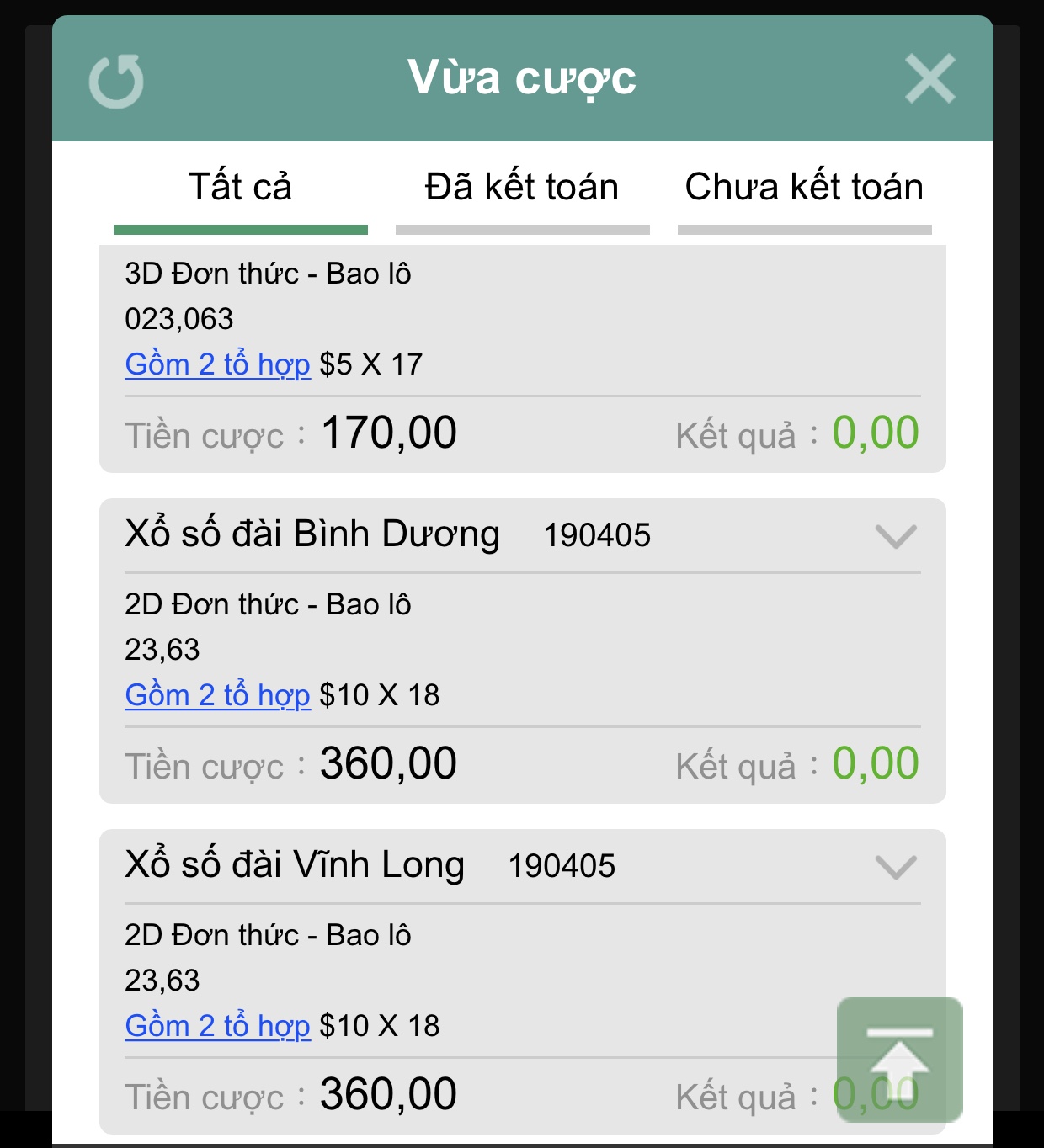Switch to the Tất cả tab

point(240,188)
